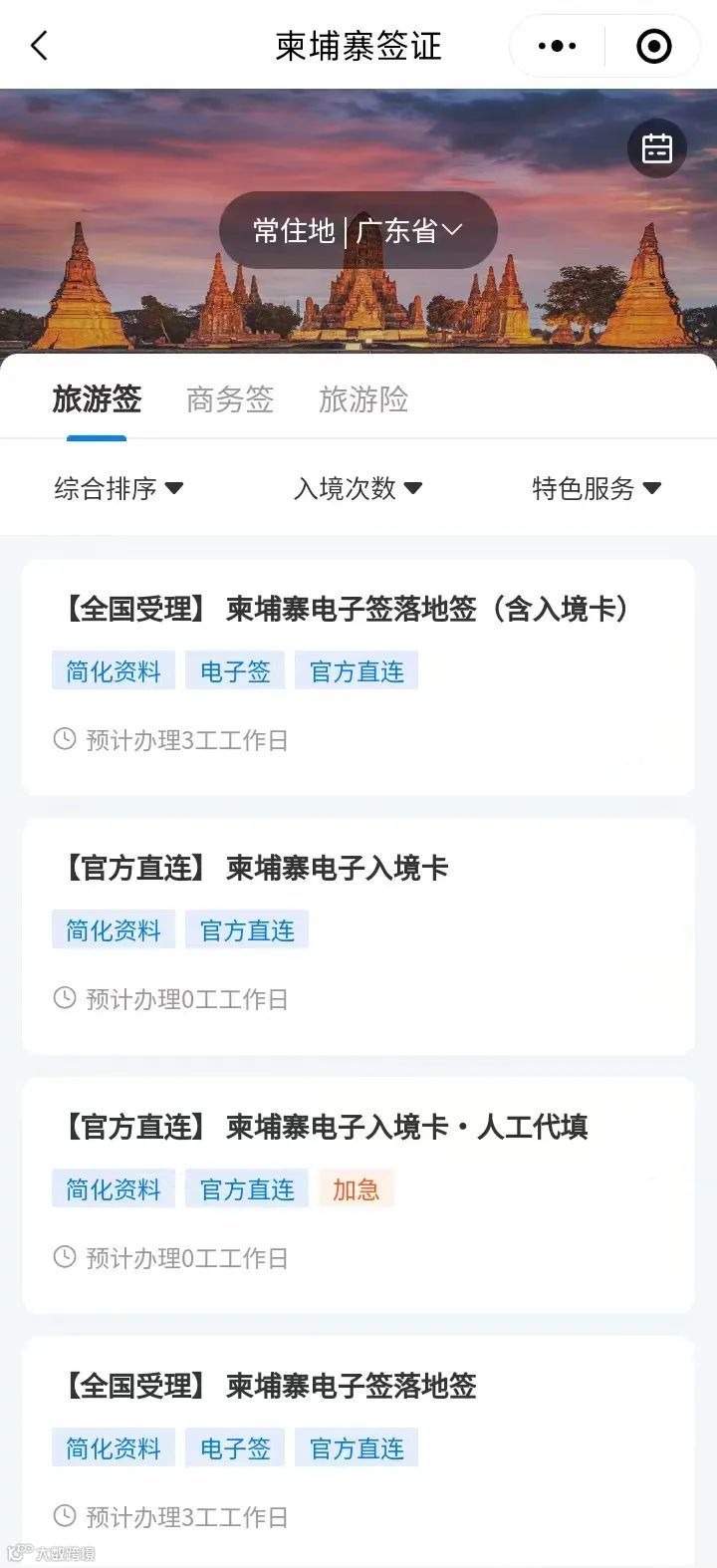This screenshot has width=717, height=1568.
Task: Click the back arrow in the title bar
Action: (38, 45)
